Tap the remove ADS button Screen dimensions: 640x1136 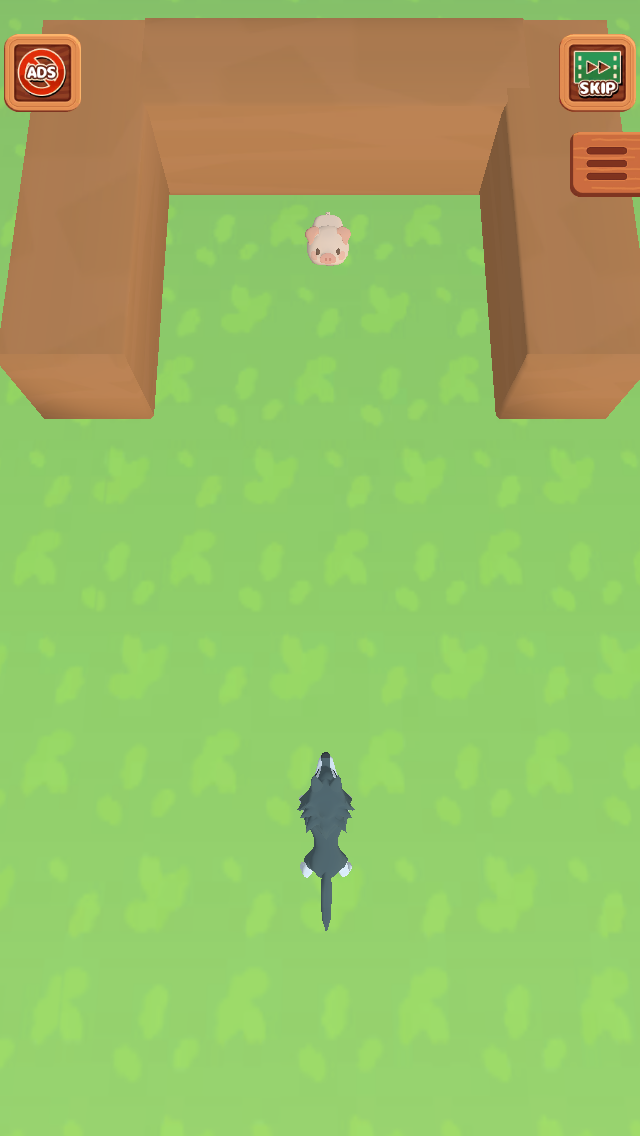[43, 72]
